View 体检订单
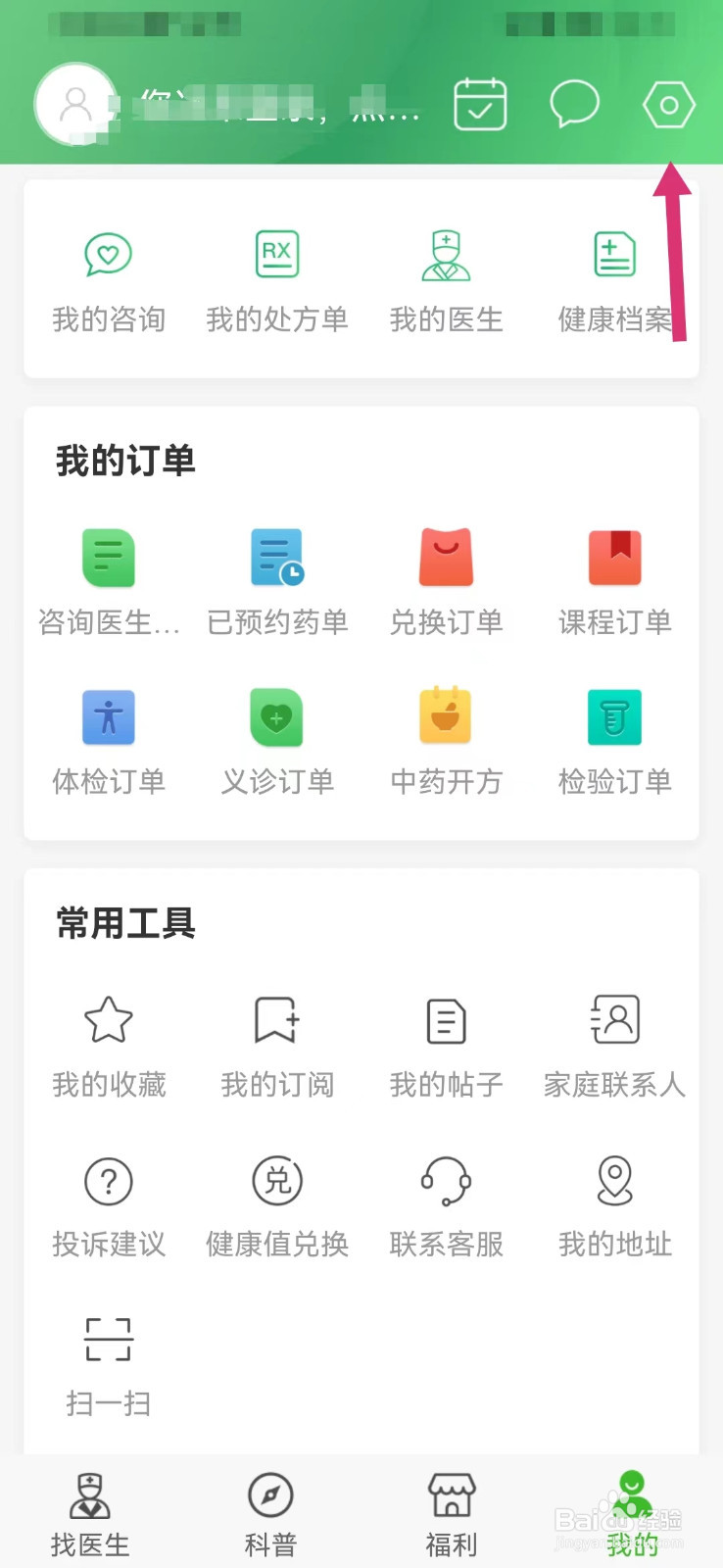This screenshot has height=1568, width=723. (109, 741)
